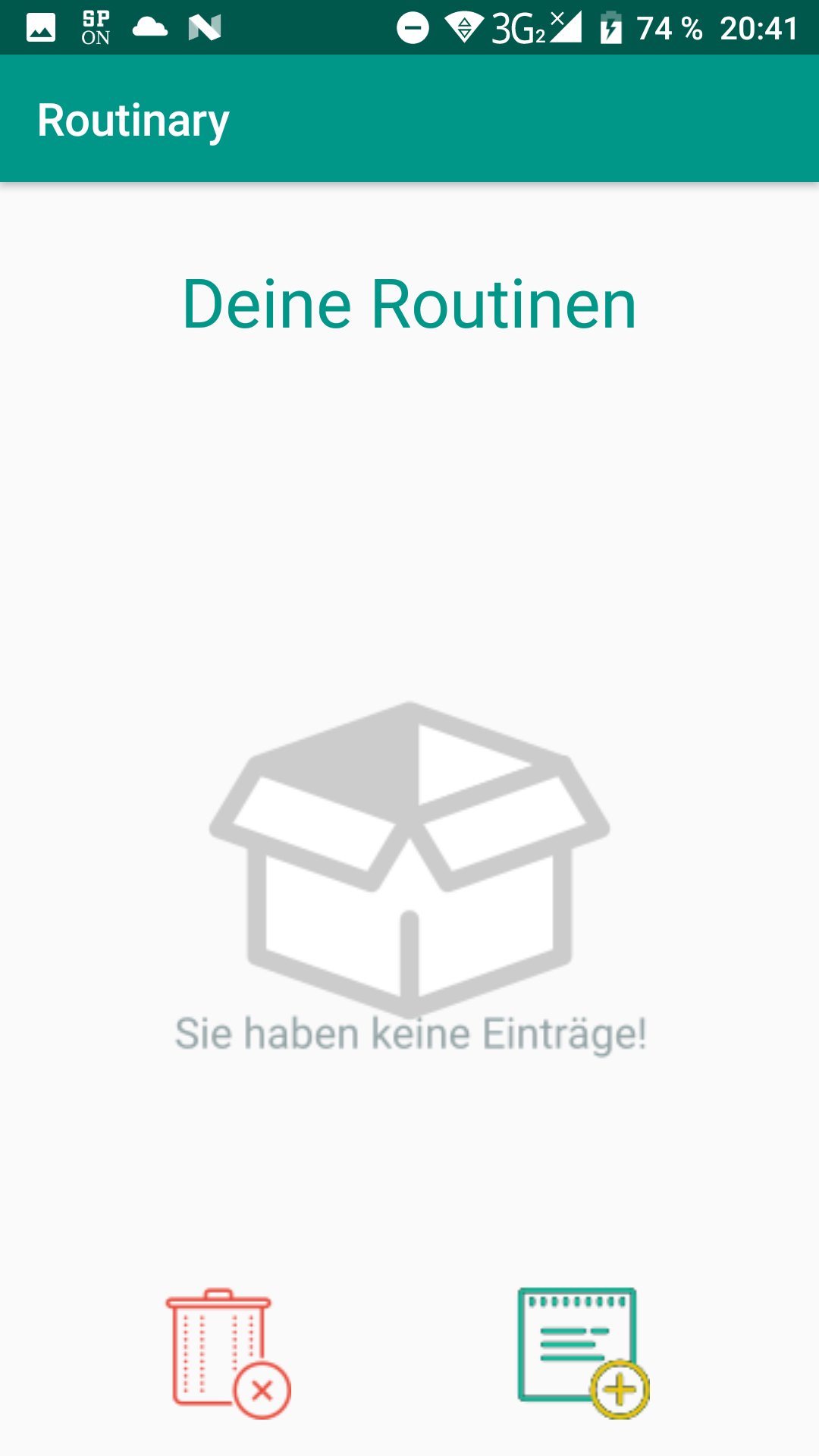Viewport: 819px width, 1456px height.
Task: Tap the cloud icon in the status bar
Action: coord(150,28)
